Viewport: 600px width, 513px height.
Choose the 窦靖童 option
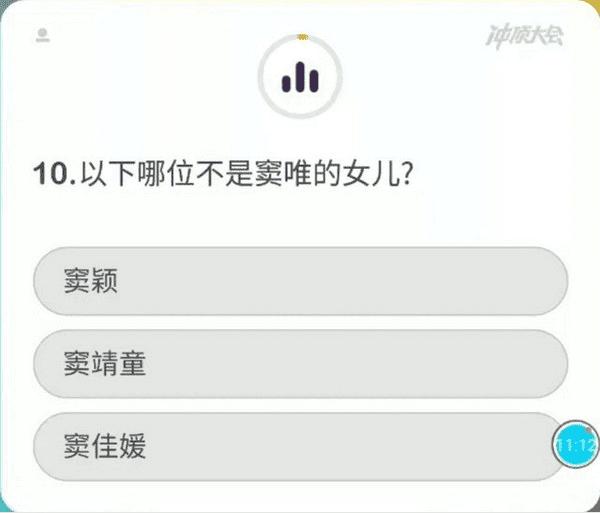[x=300, y=364]
